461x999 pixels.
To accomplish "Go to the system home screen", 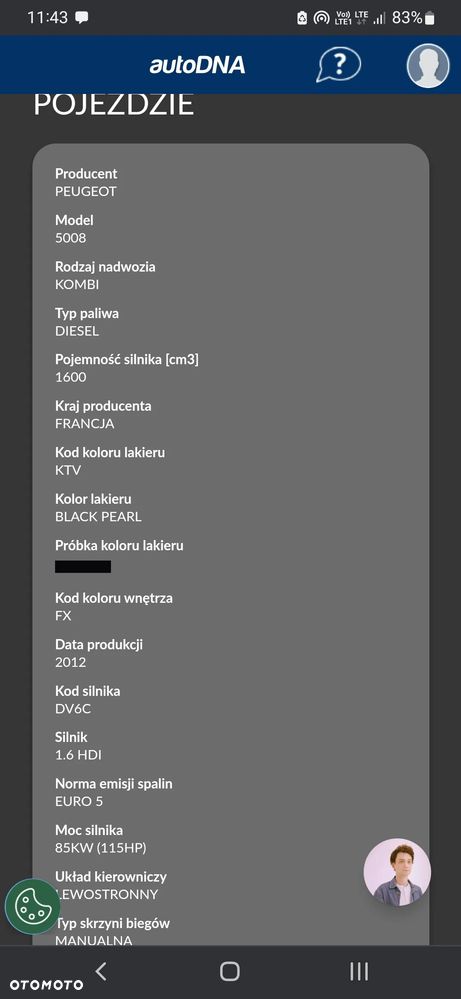I will [x=230, y=971].
